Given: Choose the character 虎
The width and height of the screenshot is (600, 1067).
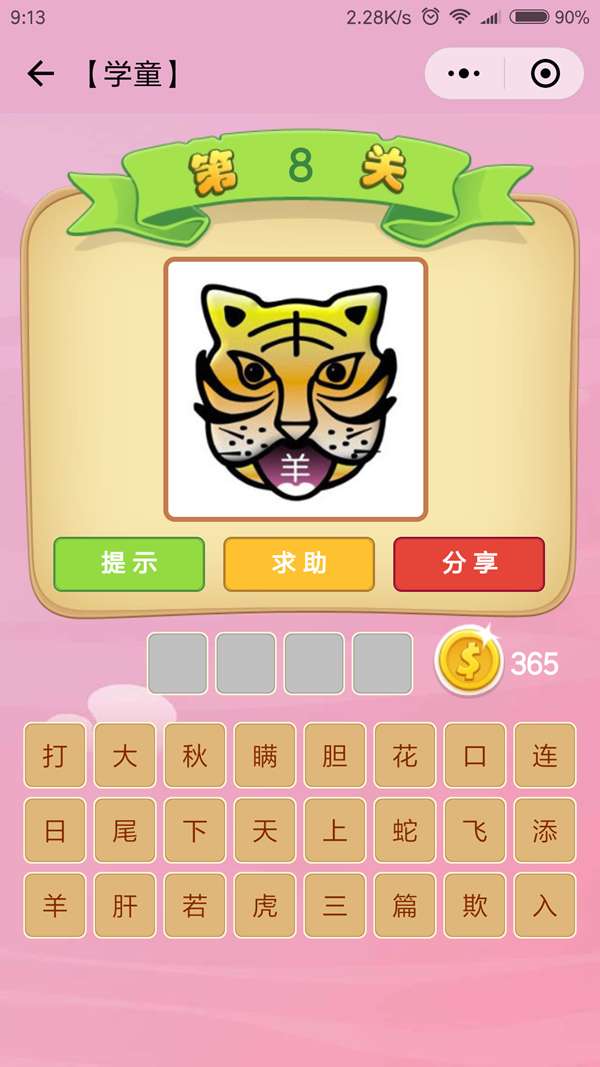Looking at the screenshot, I should click(265, 906).
